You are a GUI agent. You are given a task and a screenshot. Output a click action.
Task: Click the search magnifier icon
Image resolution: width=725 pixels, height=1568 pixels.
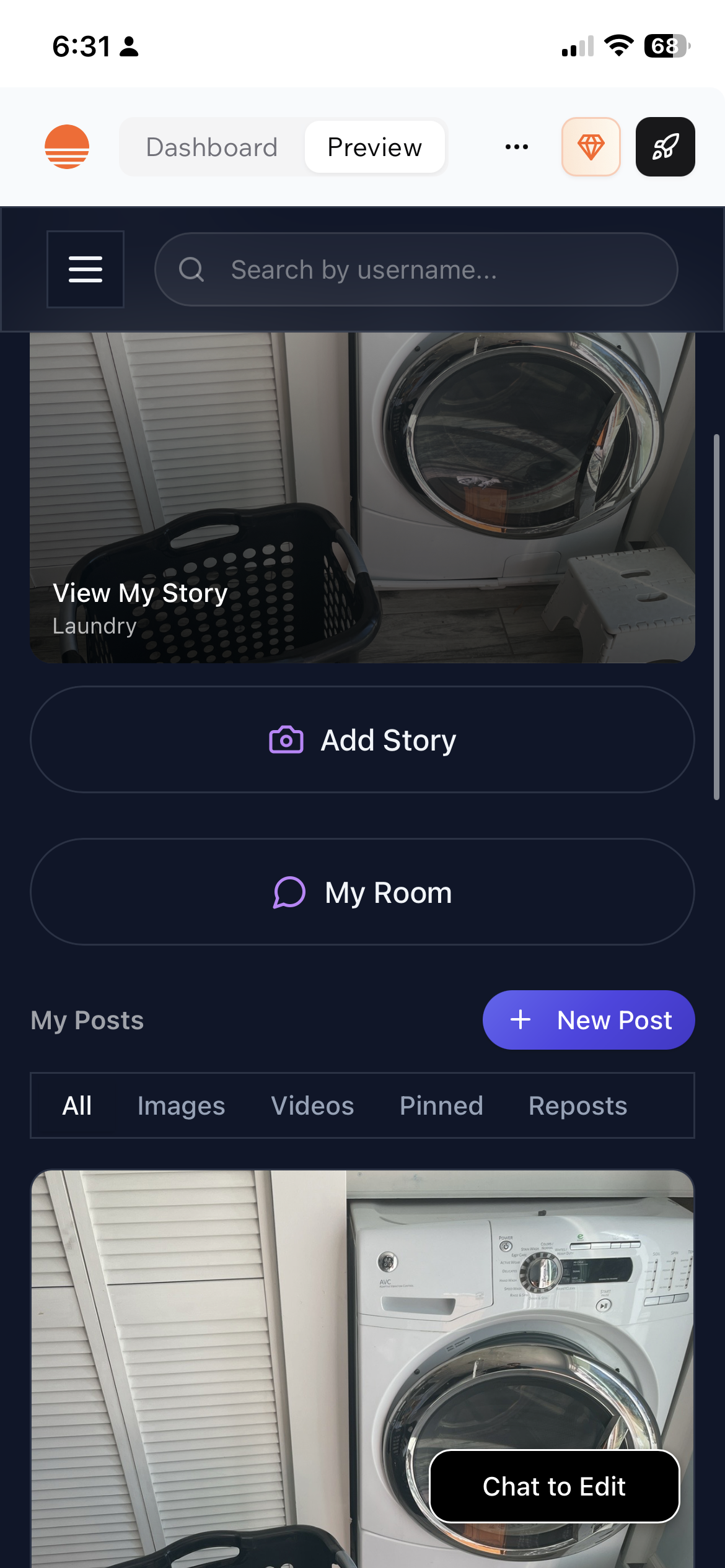point(192,269)
